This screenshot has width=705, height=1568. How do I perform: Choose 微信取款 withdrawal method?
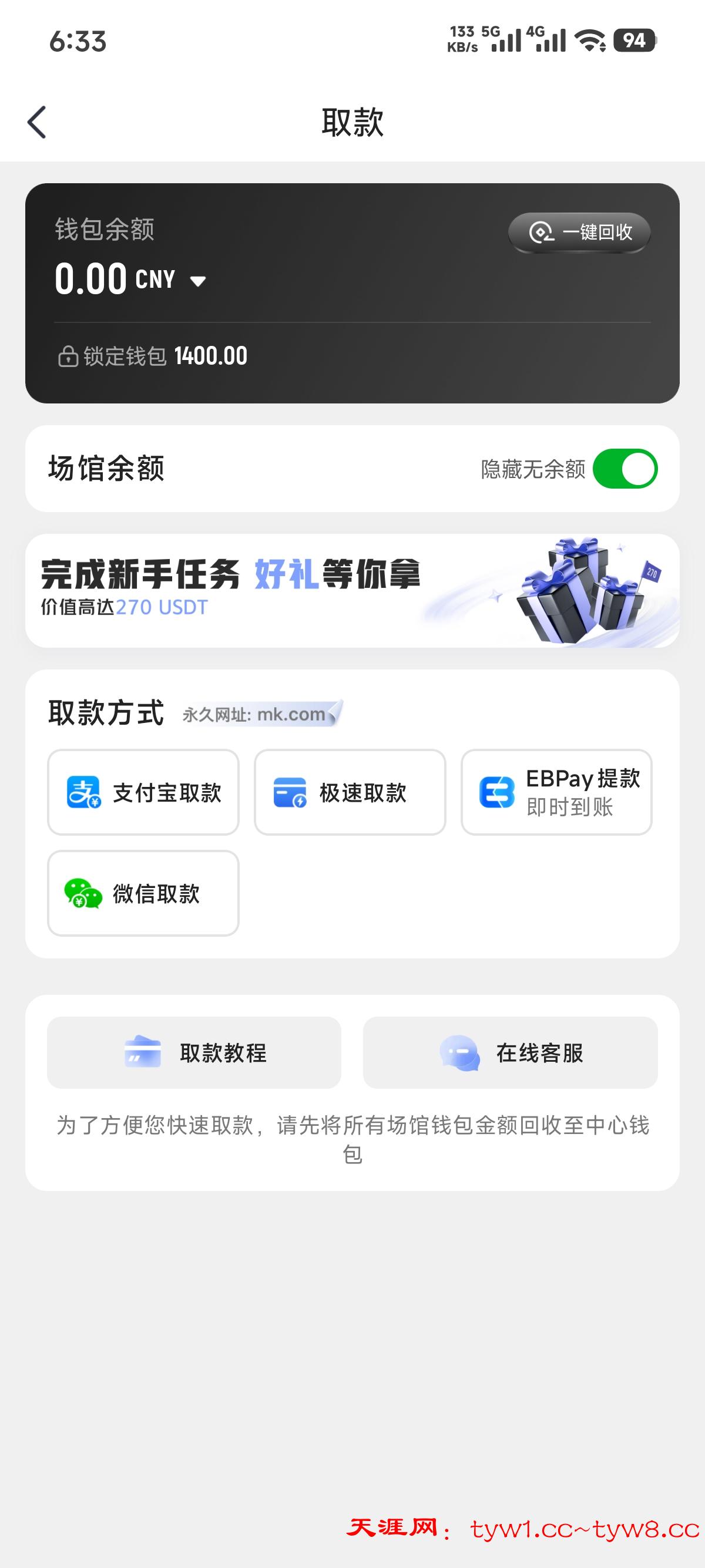point(143,893)
